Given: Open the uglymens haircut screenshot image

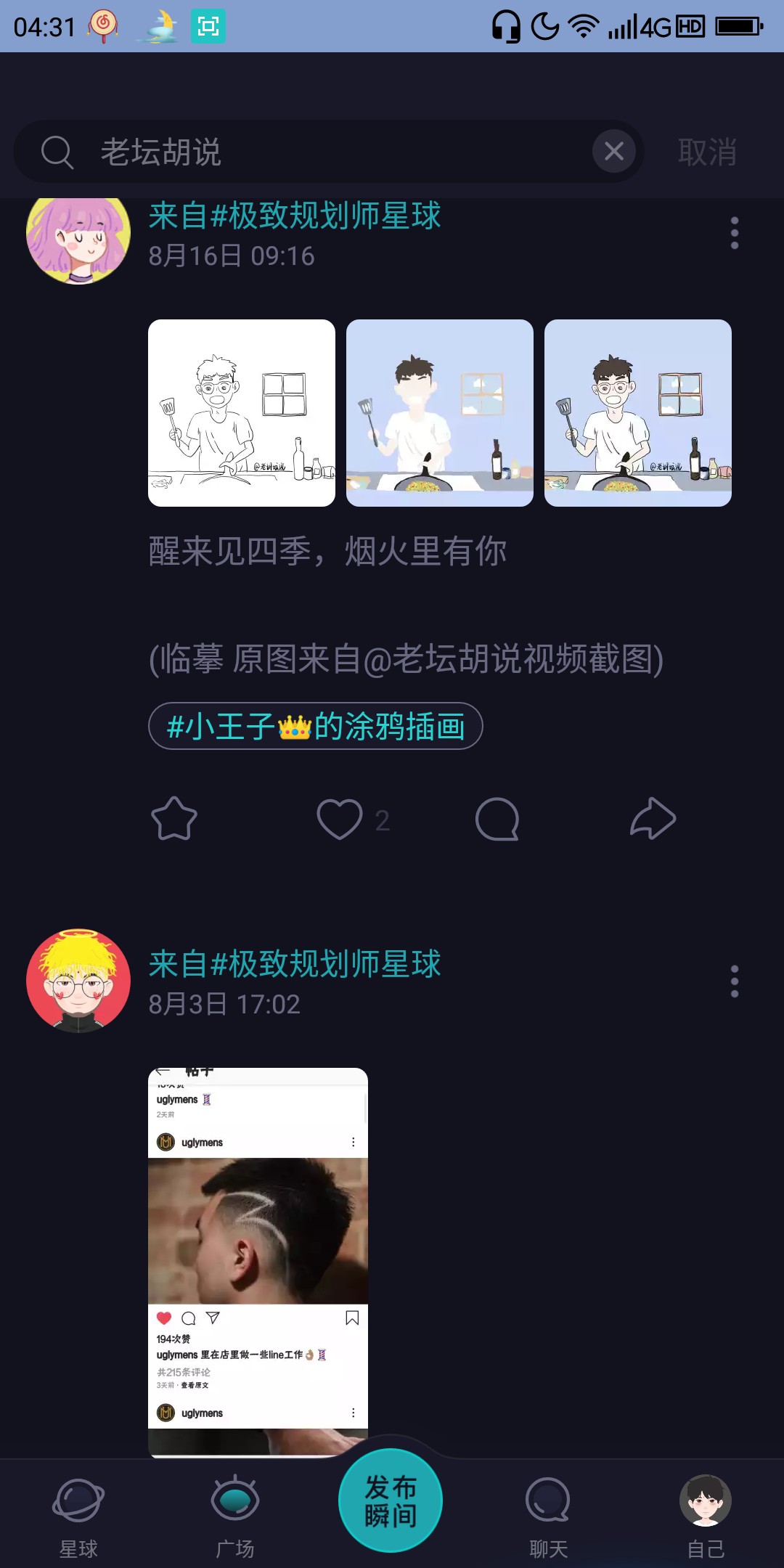Looking at the screenshot, I should tap(258, 1262).
